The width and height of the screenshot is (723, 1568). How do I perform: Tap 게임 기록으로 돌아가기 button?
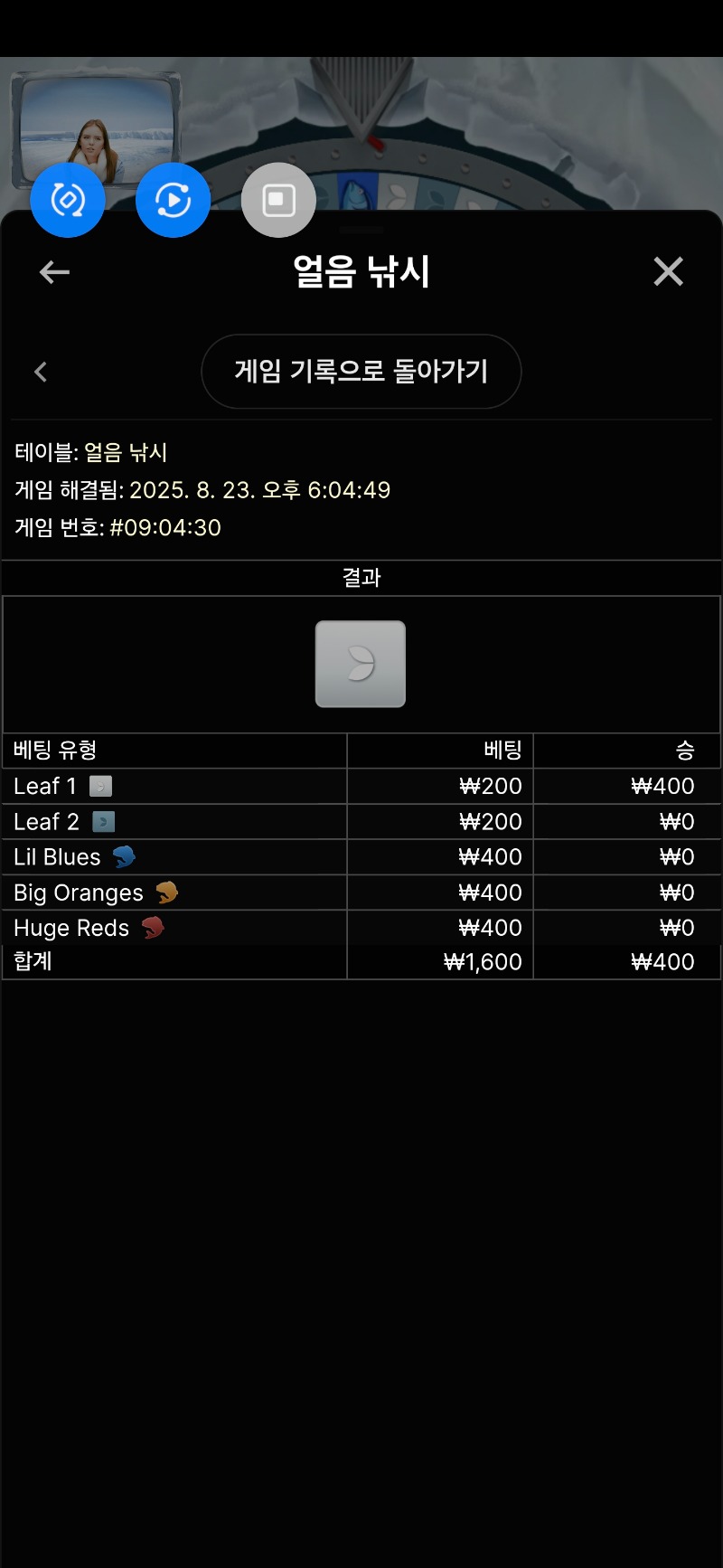[361, 372]
